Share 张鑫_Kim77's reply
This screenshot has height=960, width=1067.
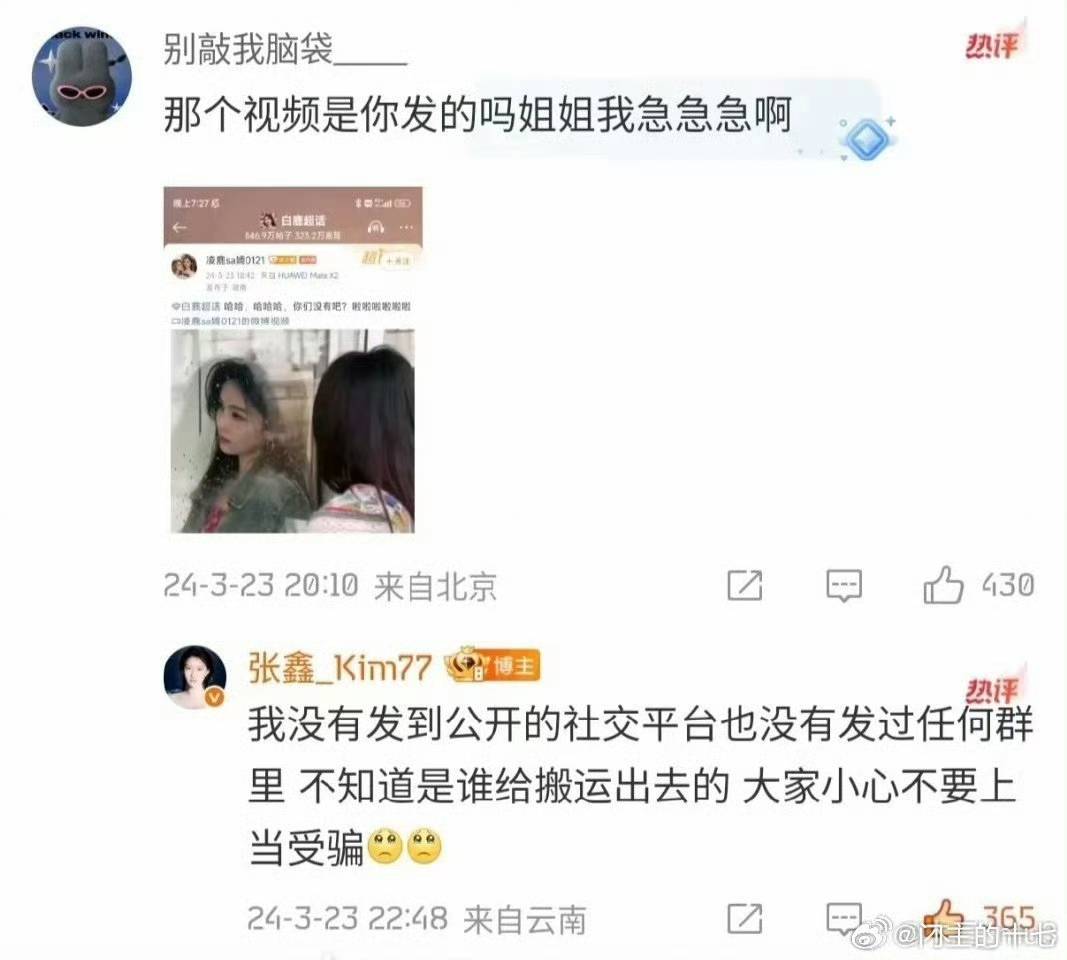(745, 917)
